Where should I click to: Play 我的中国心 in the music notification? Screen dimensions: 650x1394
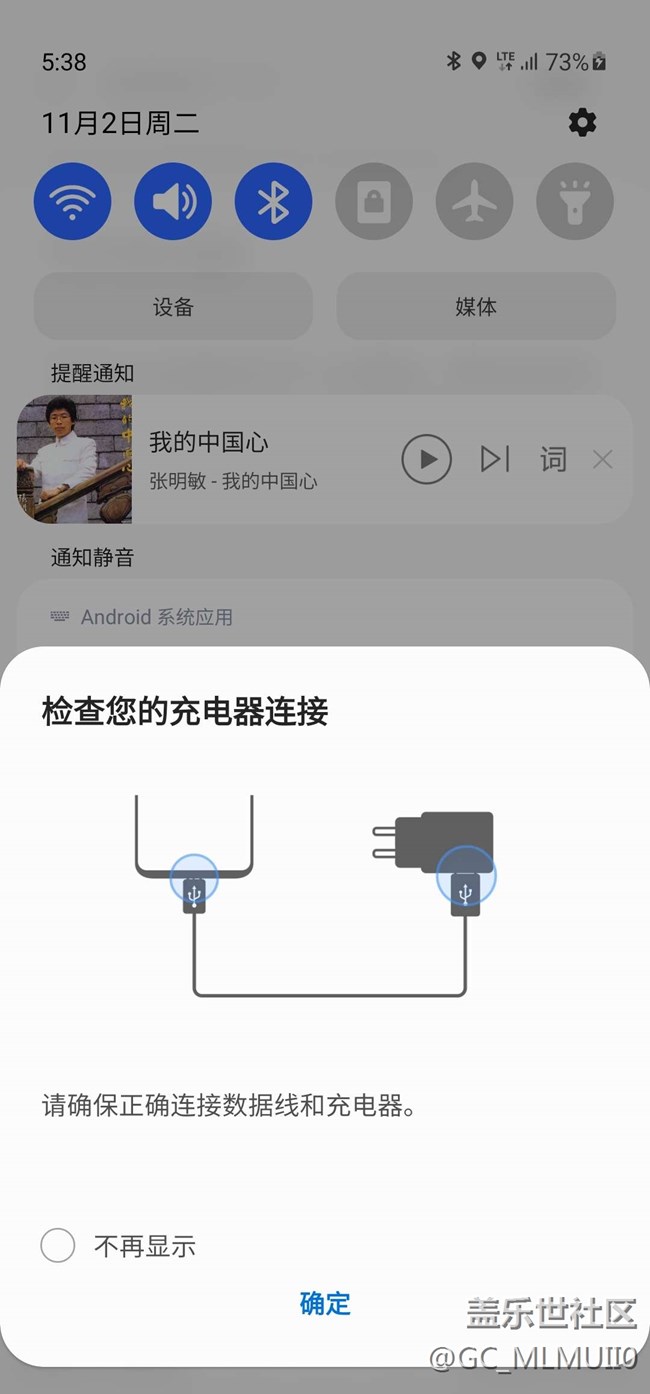click(427, 460)
